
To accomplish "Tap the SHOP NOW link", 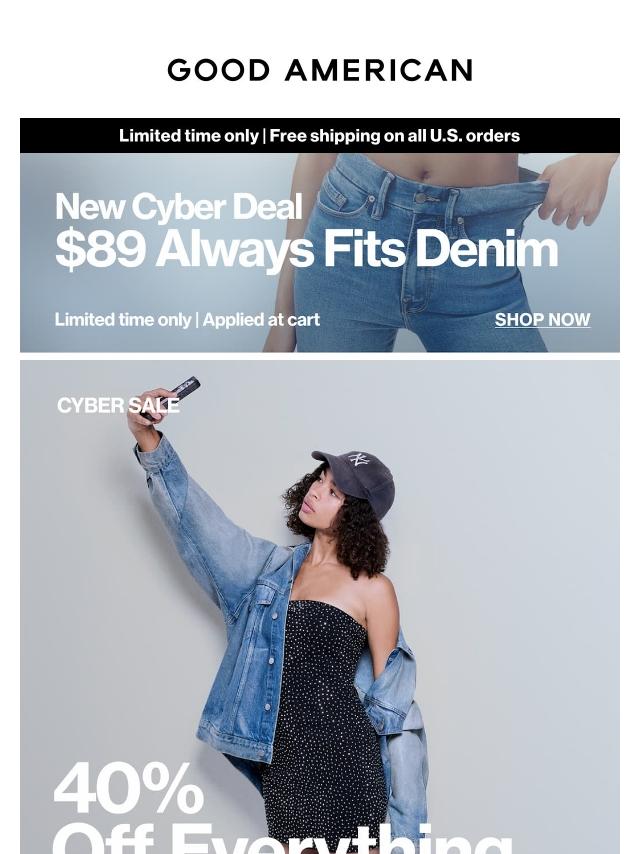I will (x=542, y=320).
